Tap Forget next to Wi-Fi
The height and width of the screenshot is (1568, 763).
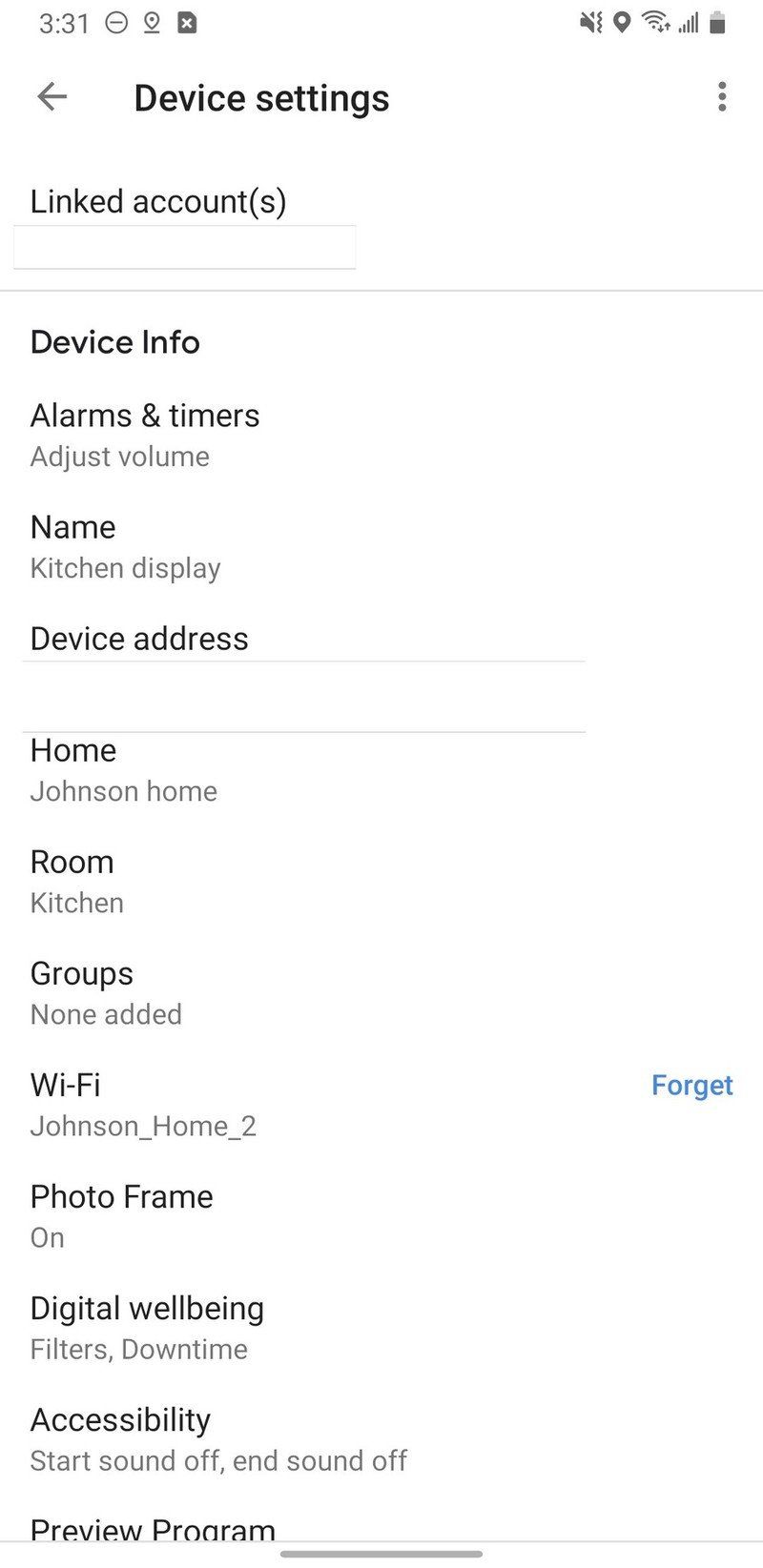[x=692, y=1086]
